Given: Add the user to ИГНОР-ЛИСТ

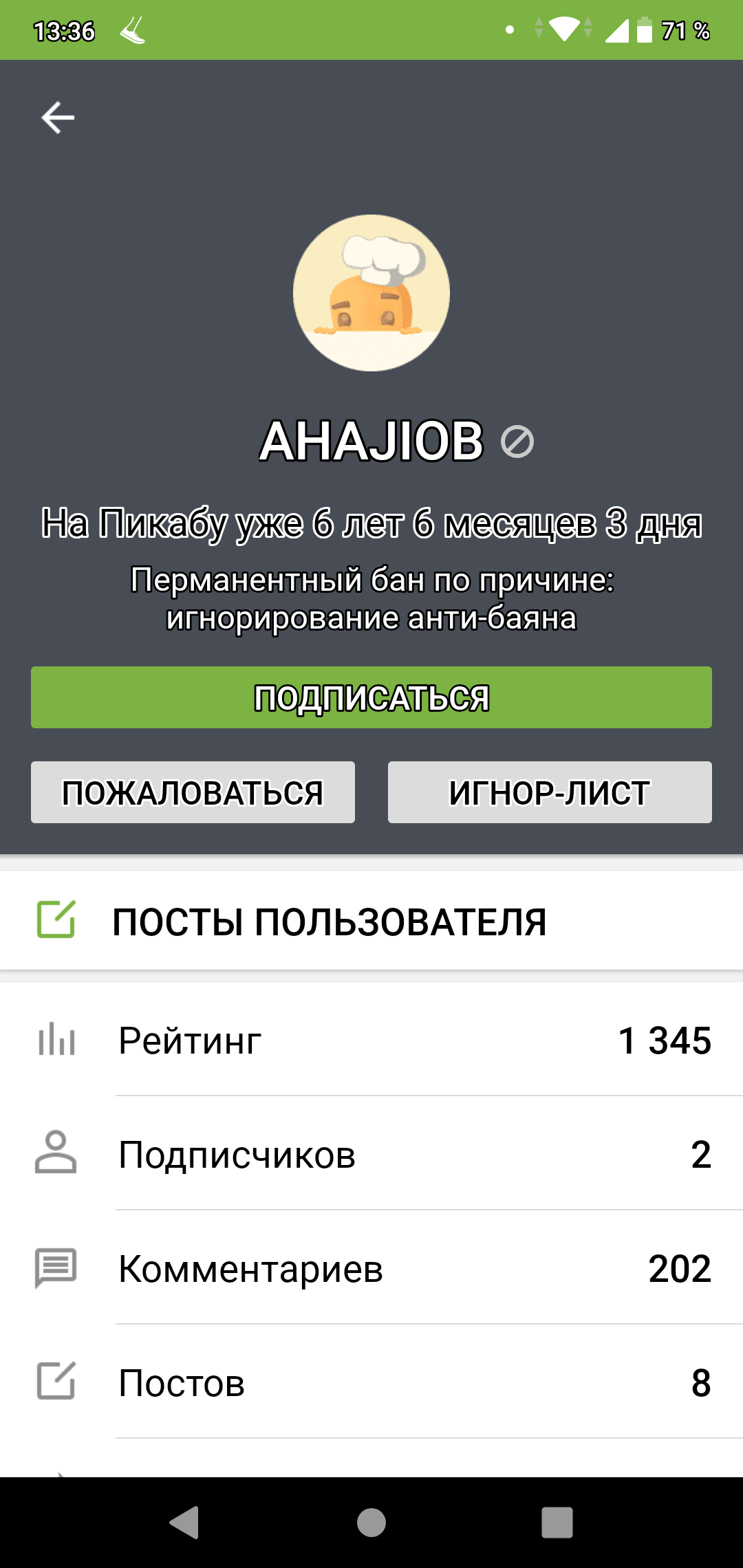Looking at the screenshot, I should tap(550, 792).
